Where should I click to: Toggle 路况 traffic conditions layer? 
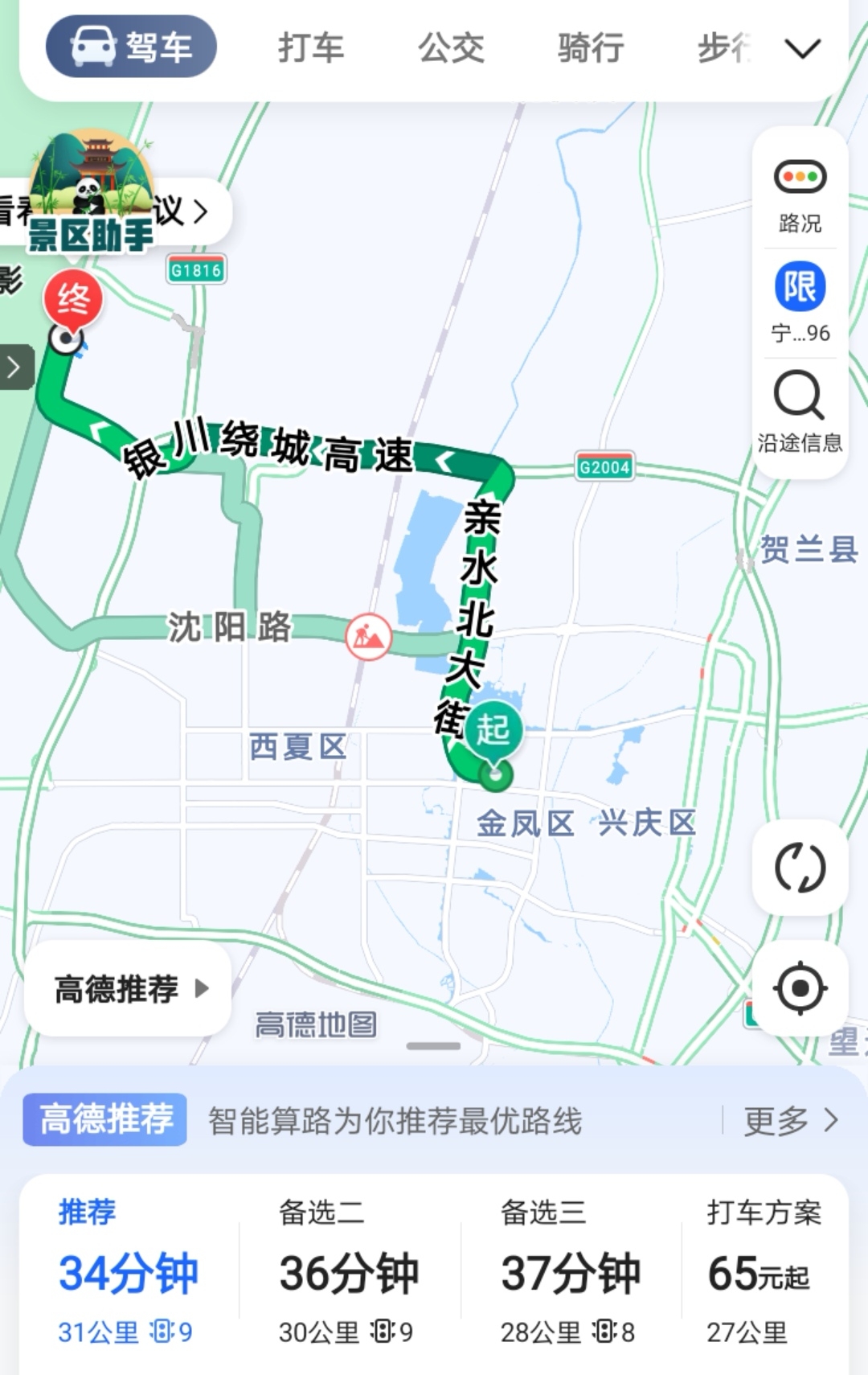pos(800,194)
